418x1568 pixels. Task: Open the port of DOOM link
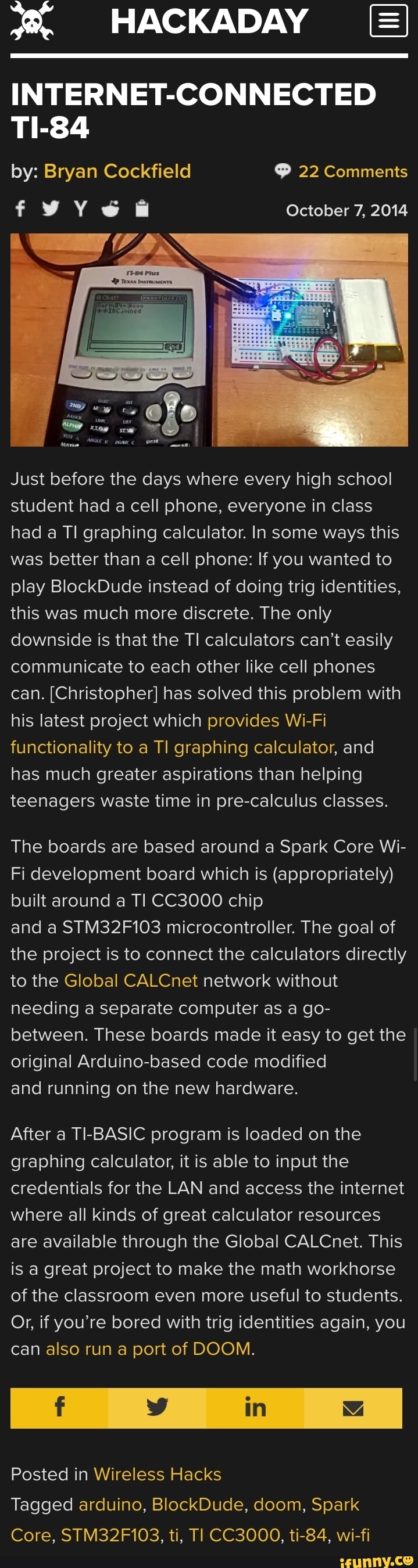coord(148,1349)
